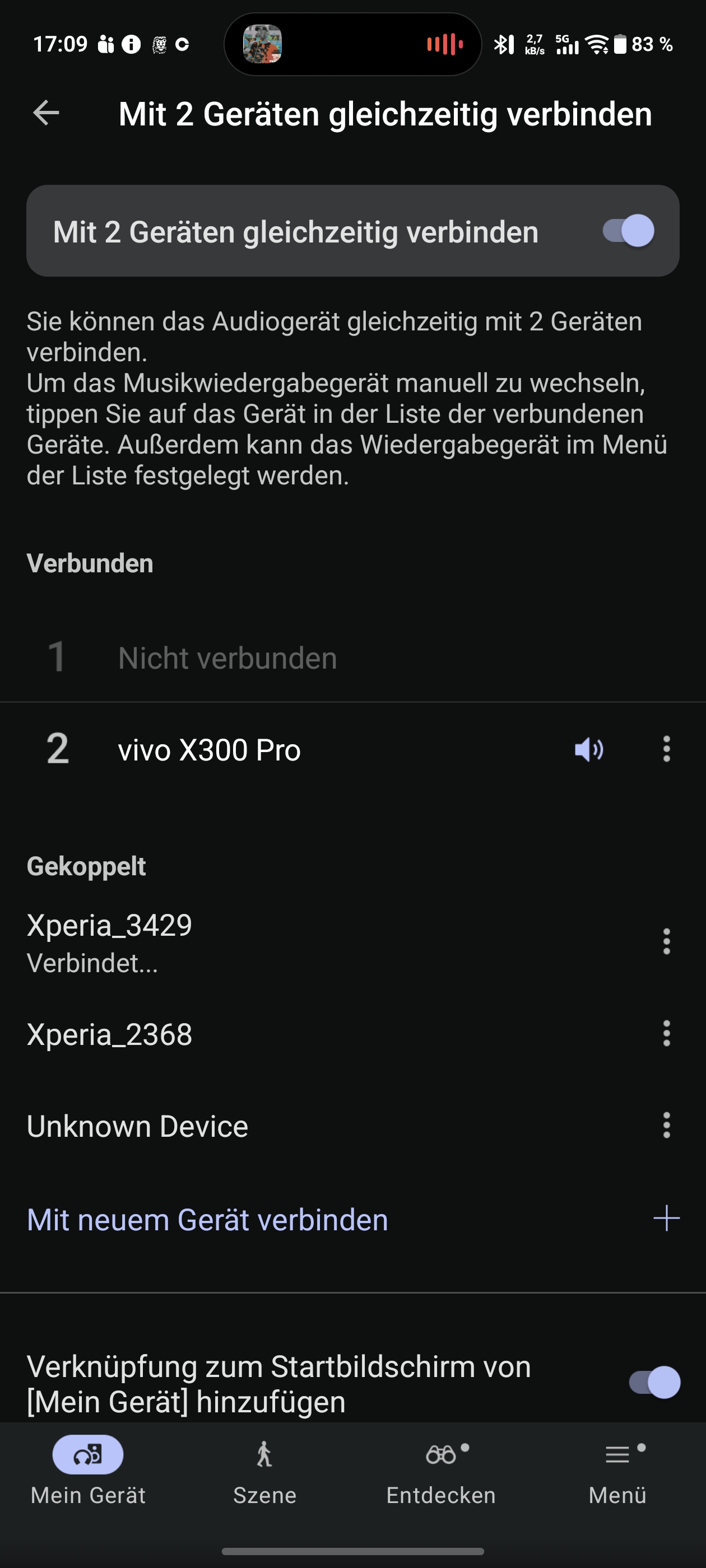Go back using the arrow at top
This screenshot has width=706, height=1568.
[47, 113]
